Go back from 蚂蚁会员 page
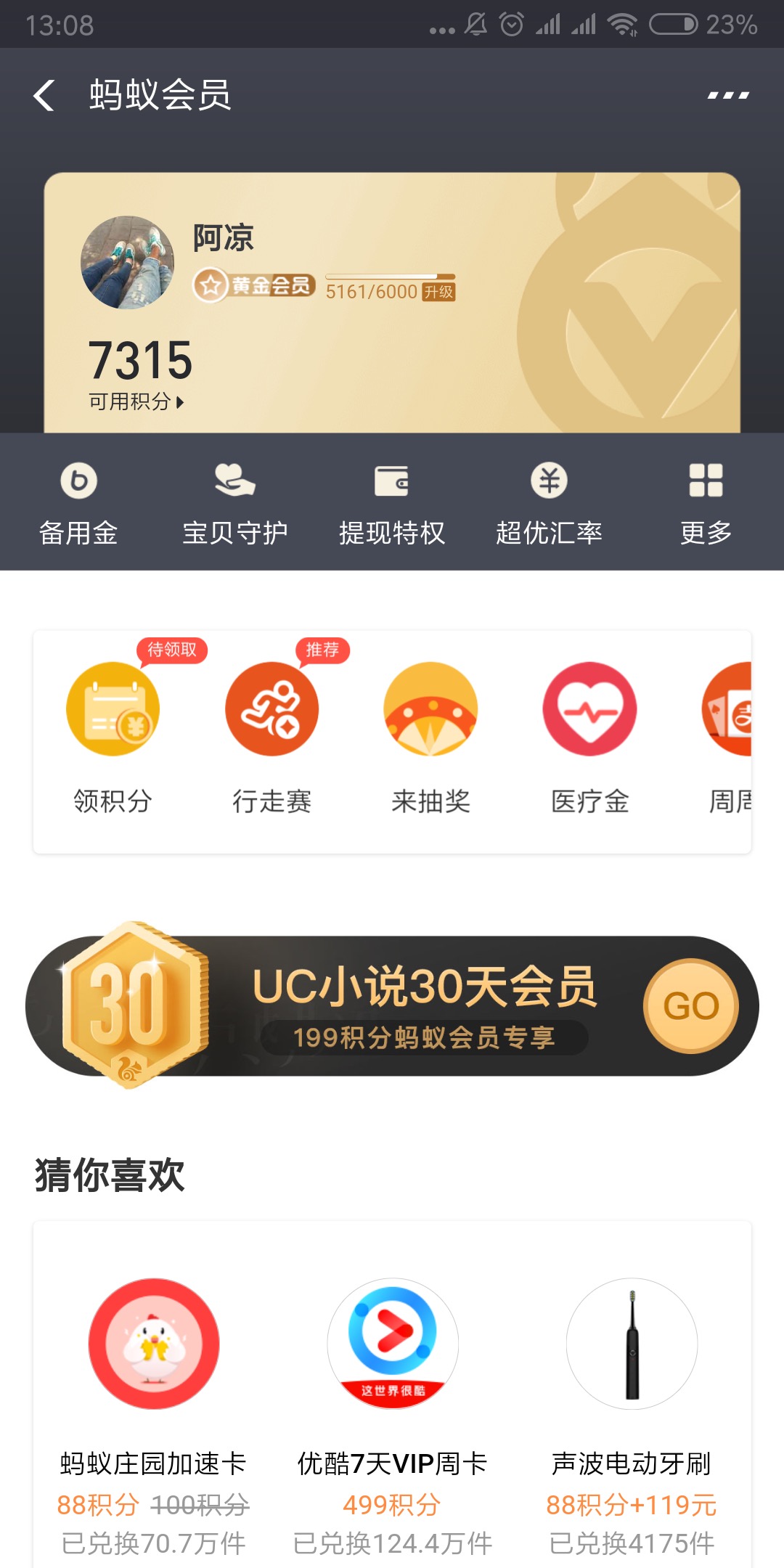 coord(44,95)
